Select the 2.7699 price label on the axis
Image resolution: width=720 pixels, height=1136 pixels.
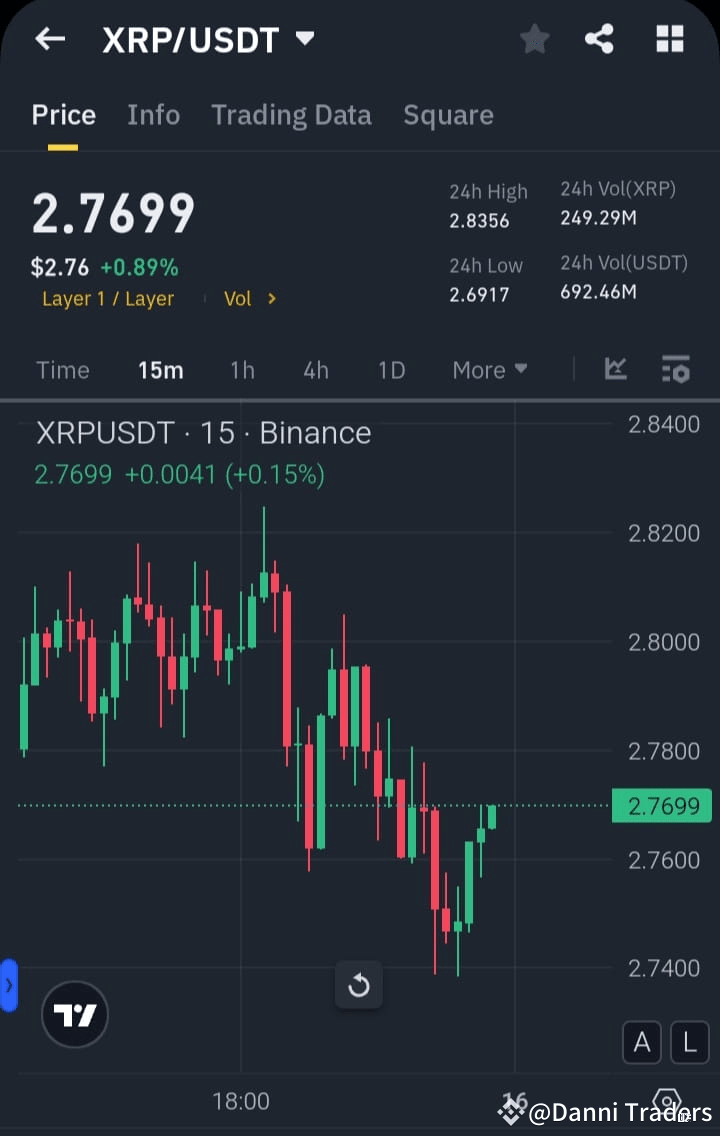pyautogui.click(x=662, y=806)
